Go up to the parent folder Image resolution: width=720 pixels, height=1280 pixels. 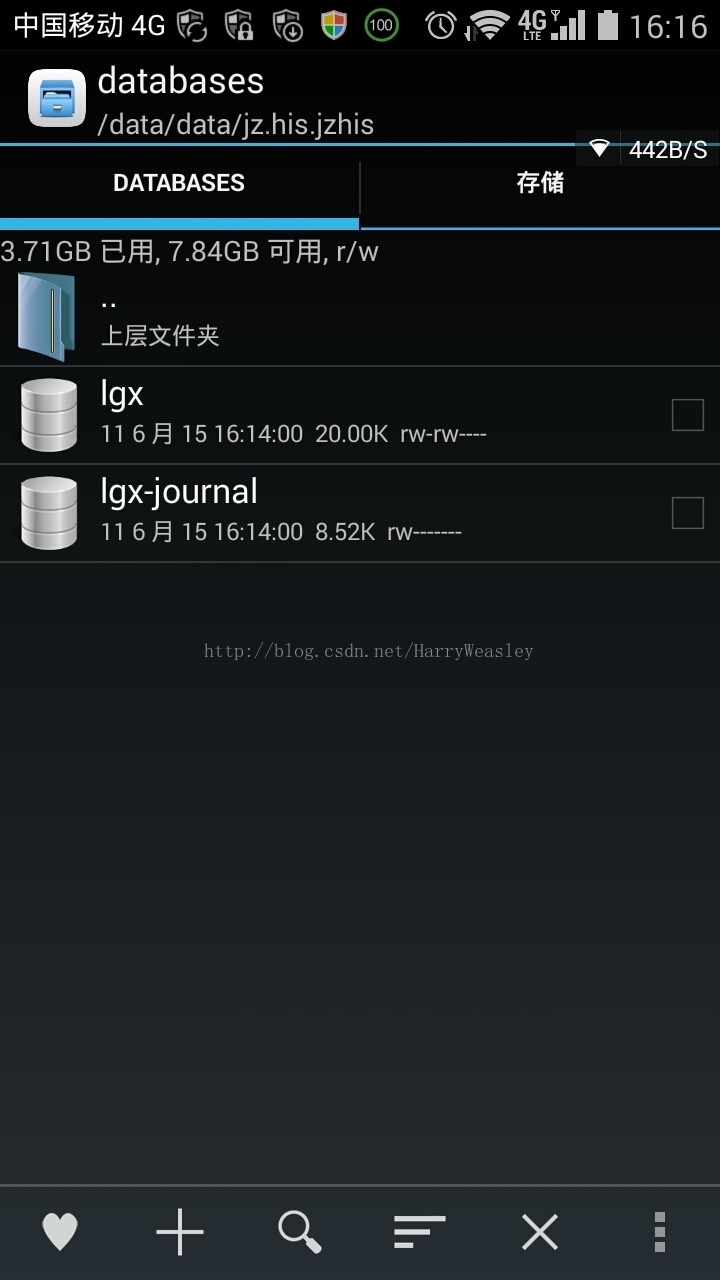[x=160, y=317]
